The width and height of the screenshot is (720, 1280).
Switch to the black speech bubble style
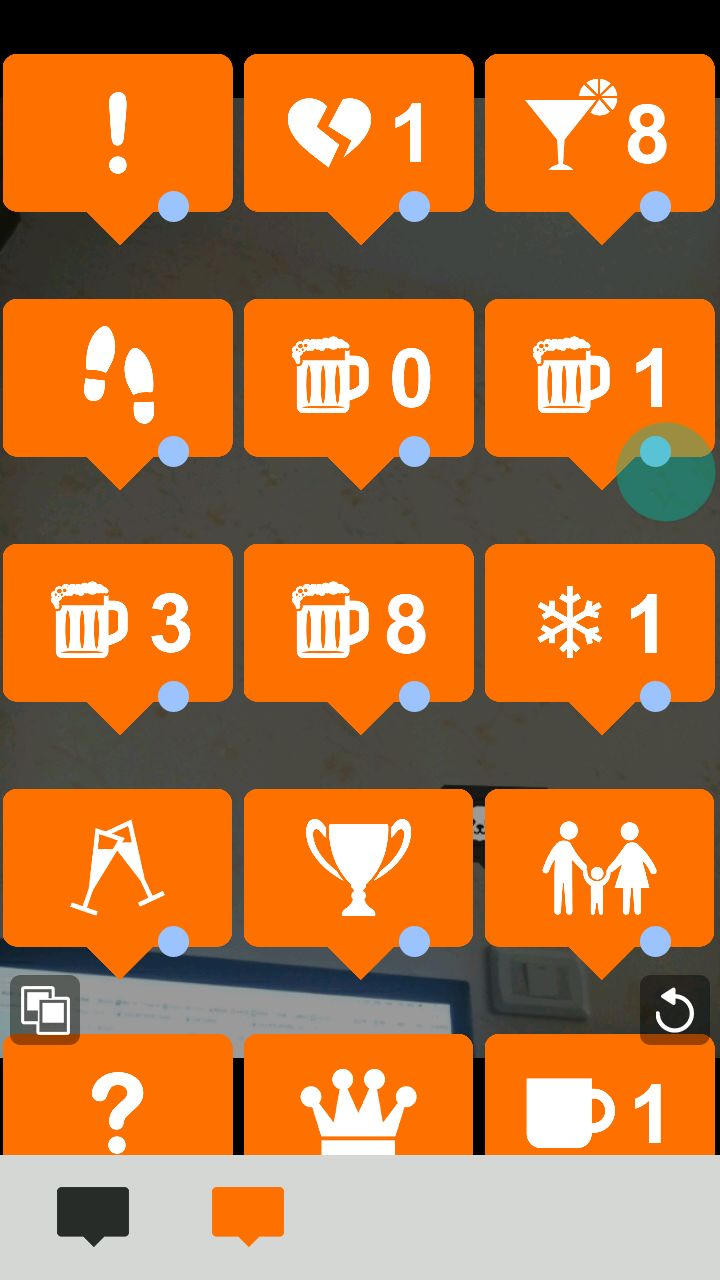coord(93,1215)
